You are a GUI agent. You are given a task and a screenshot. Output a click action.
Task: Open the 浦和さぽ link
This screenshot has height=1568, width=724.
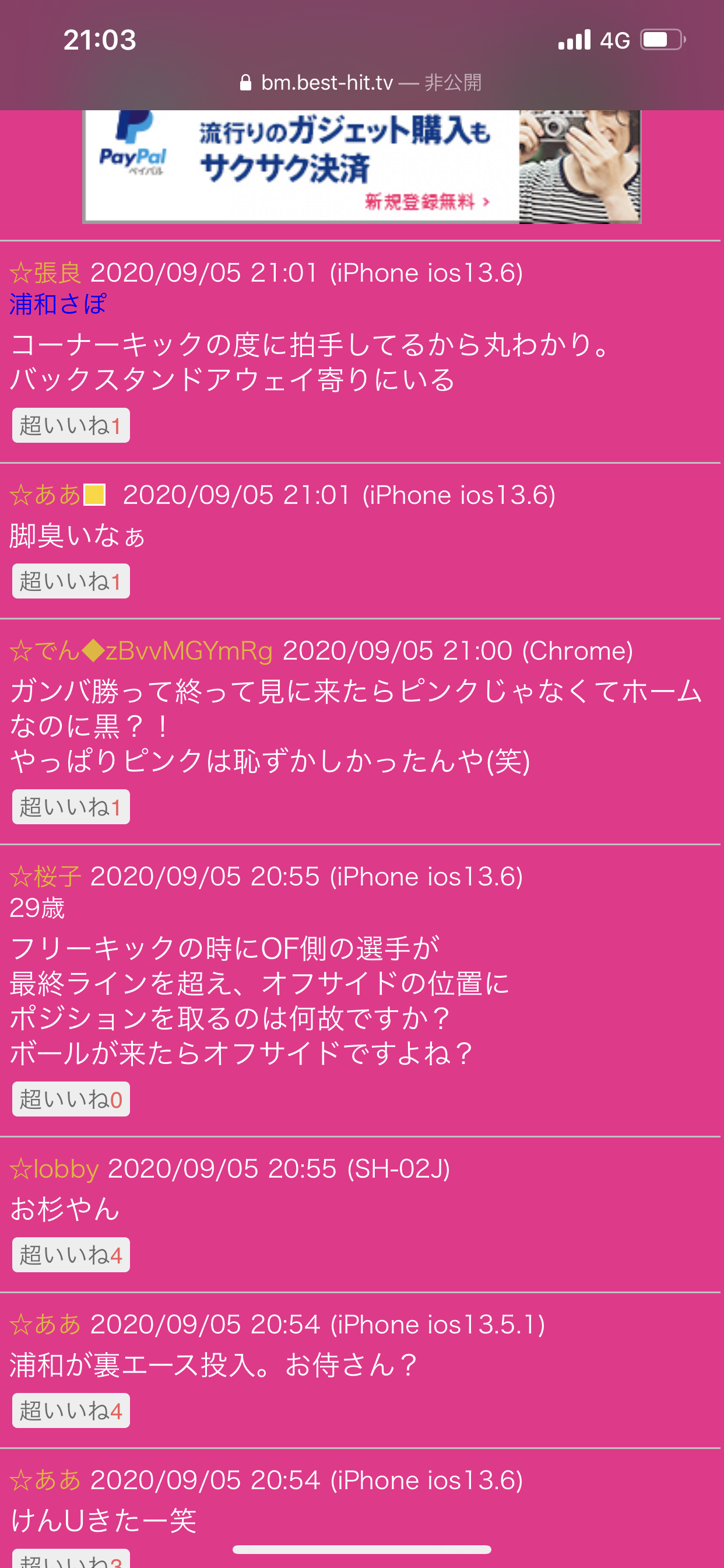(x=58, y=304)
